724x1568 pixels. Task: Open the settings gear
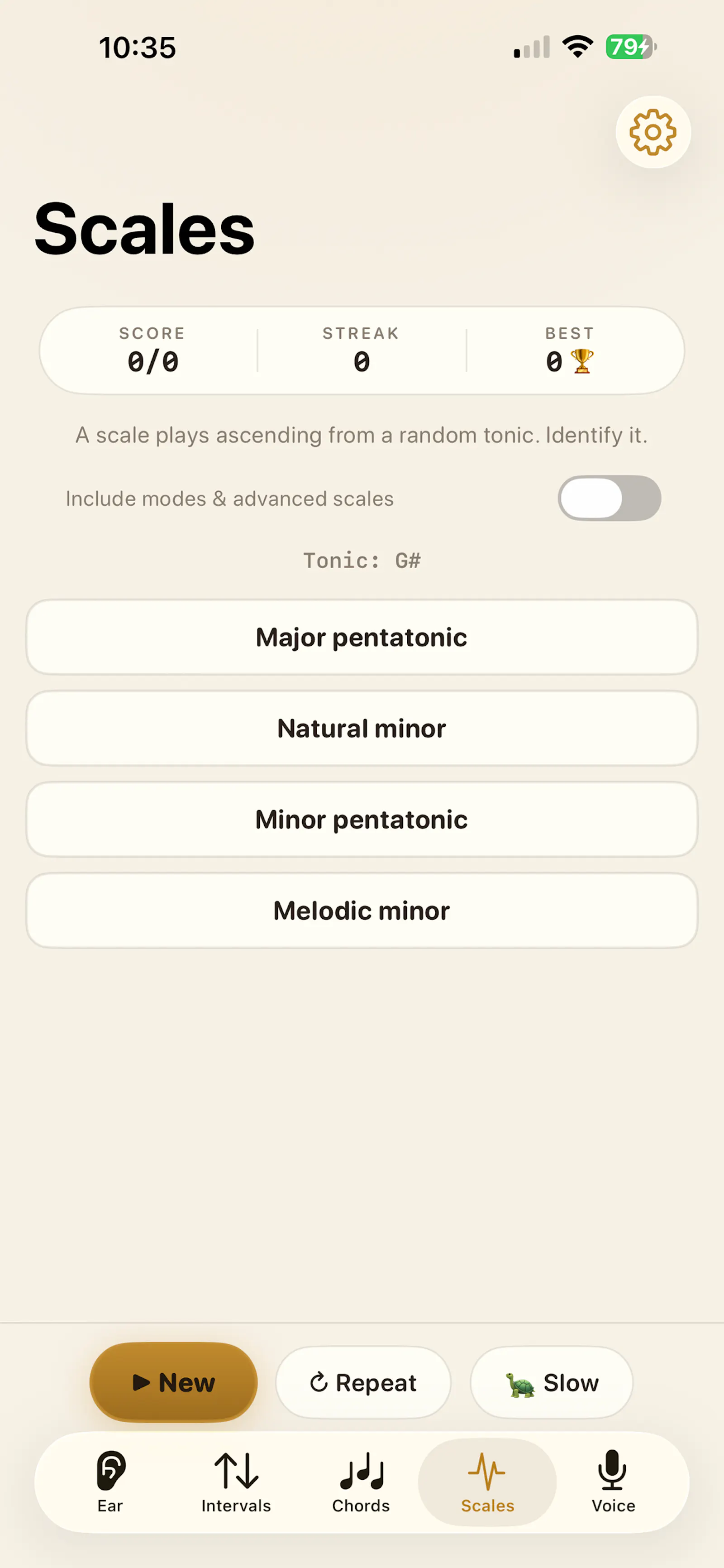(653, 132)
